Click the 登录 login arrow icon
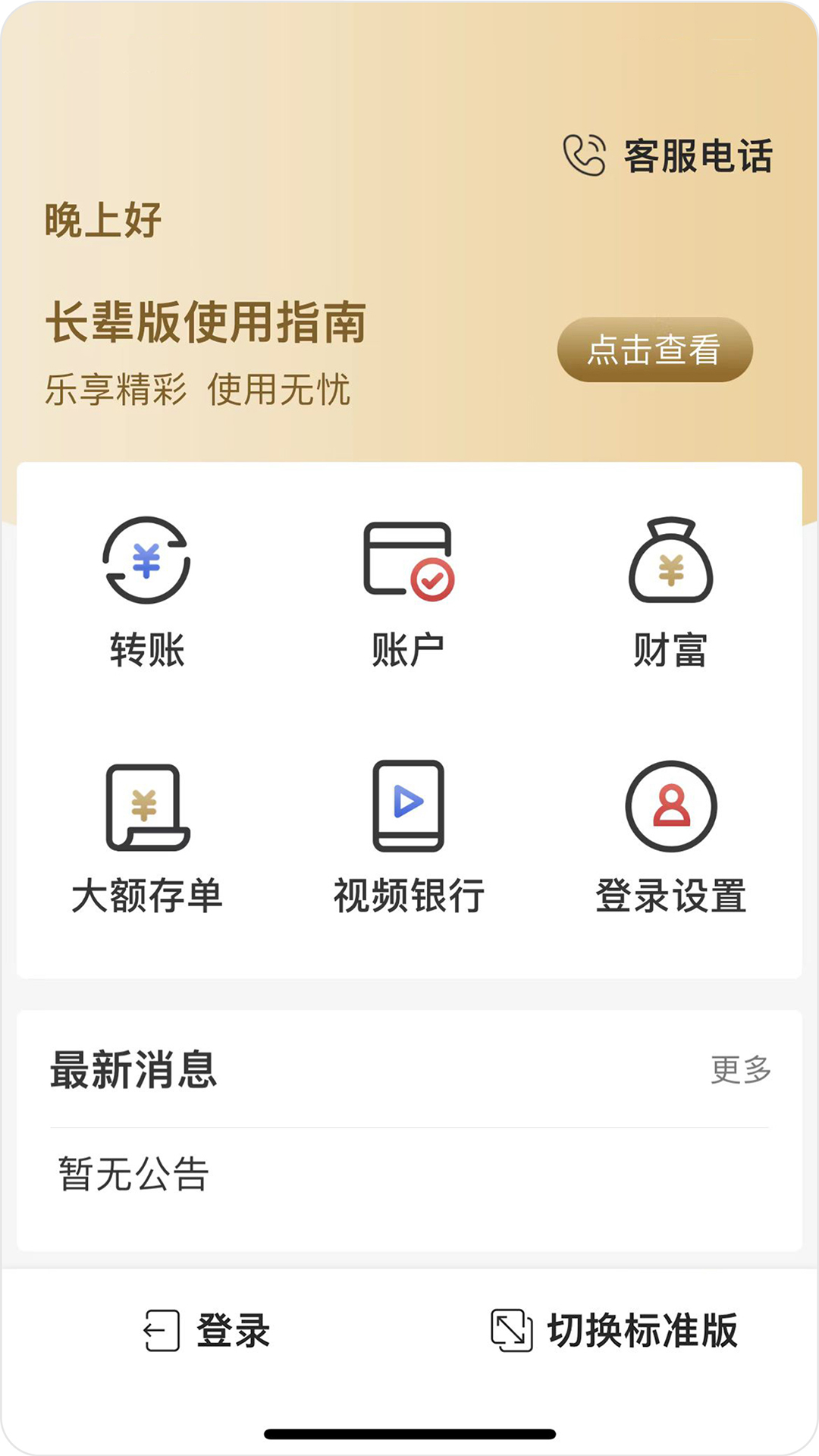Viewport: 819px width, 1456px height. [160, 1332]
